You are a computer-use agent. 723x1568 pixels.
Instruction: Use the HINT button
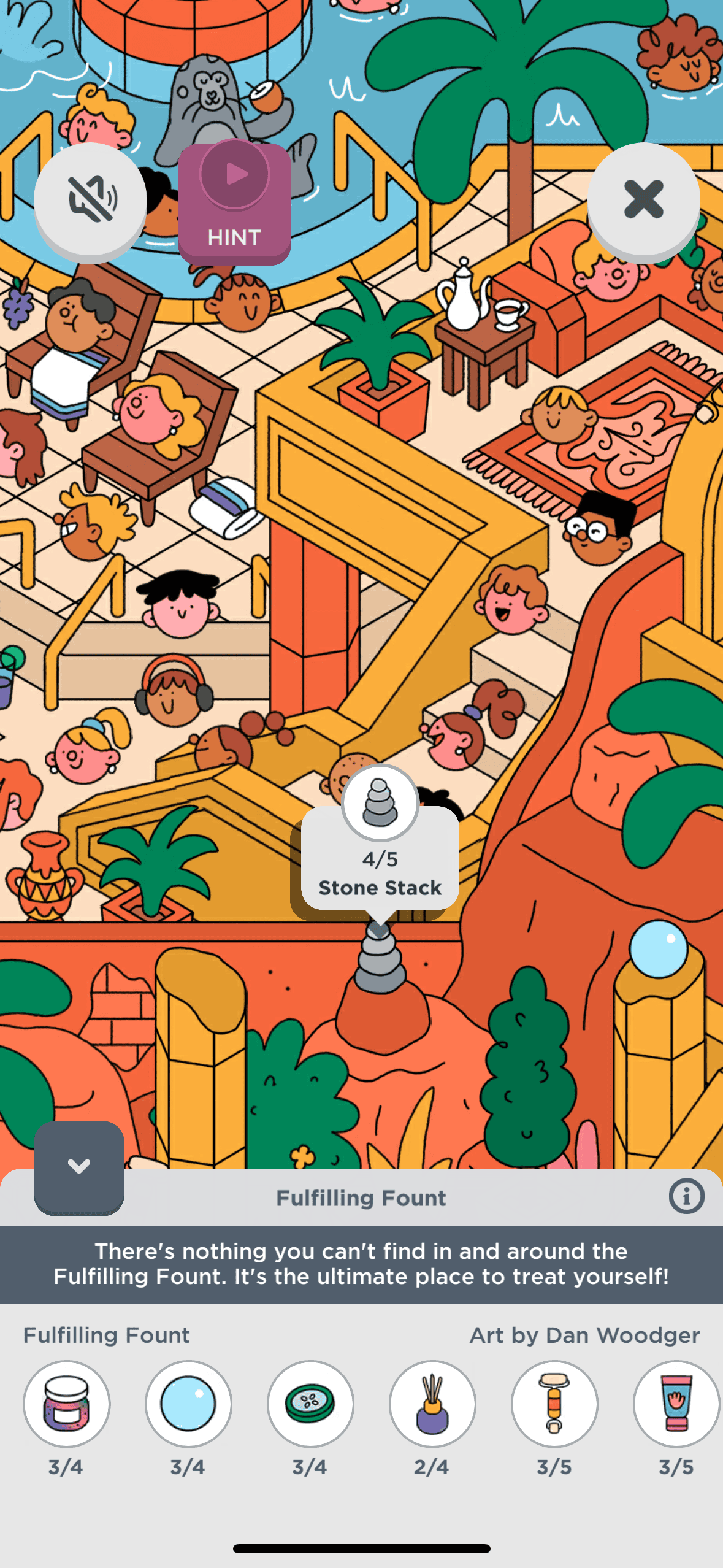coord(235,202)
